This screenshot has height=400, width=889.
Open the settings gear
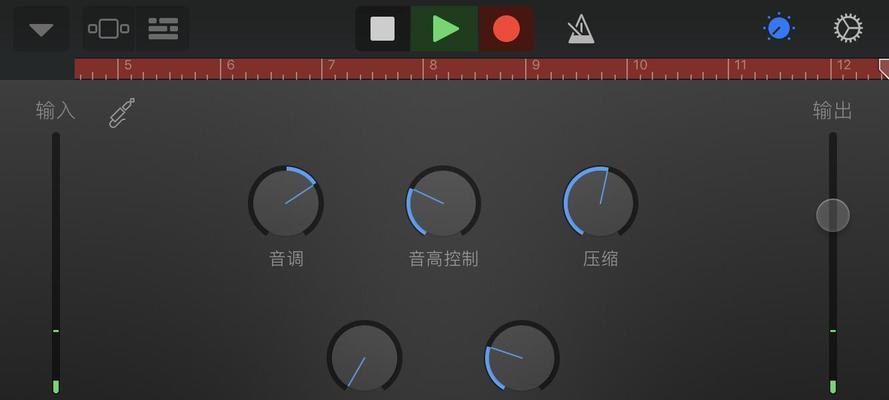[x=847, y=28]
